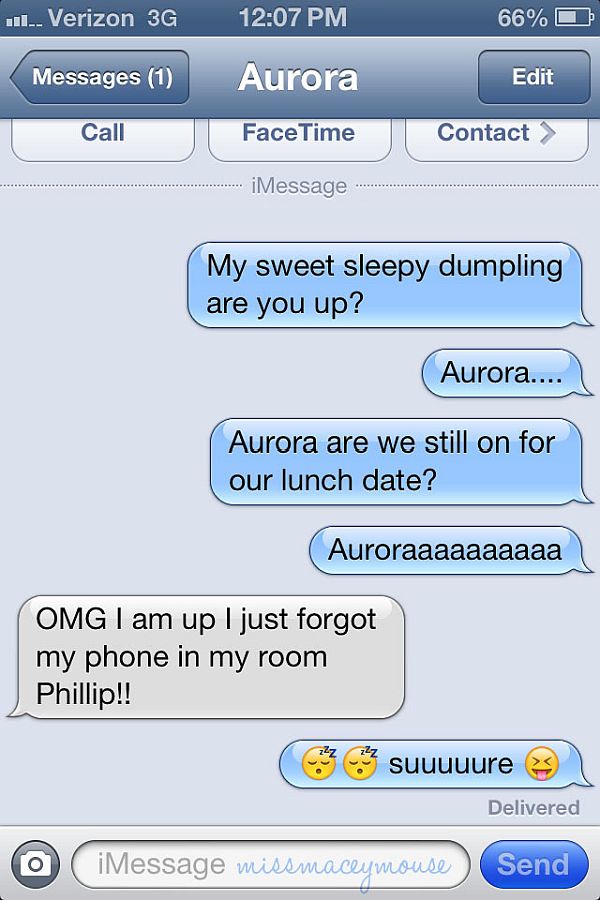Send the message
The image size is (600, 900).
532,864
